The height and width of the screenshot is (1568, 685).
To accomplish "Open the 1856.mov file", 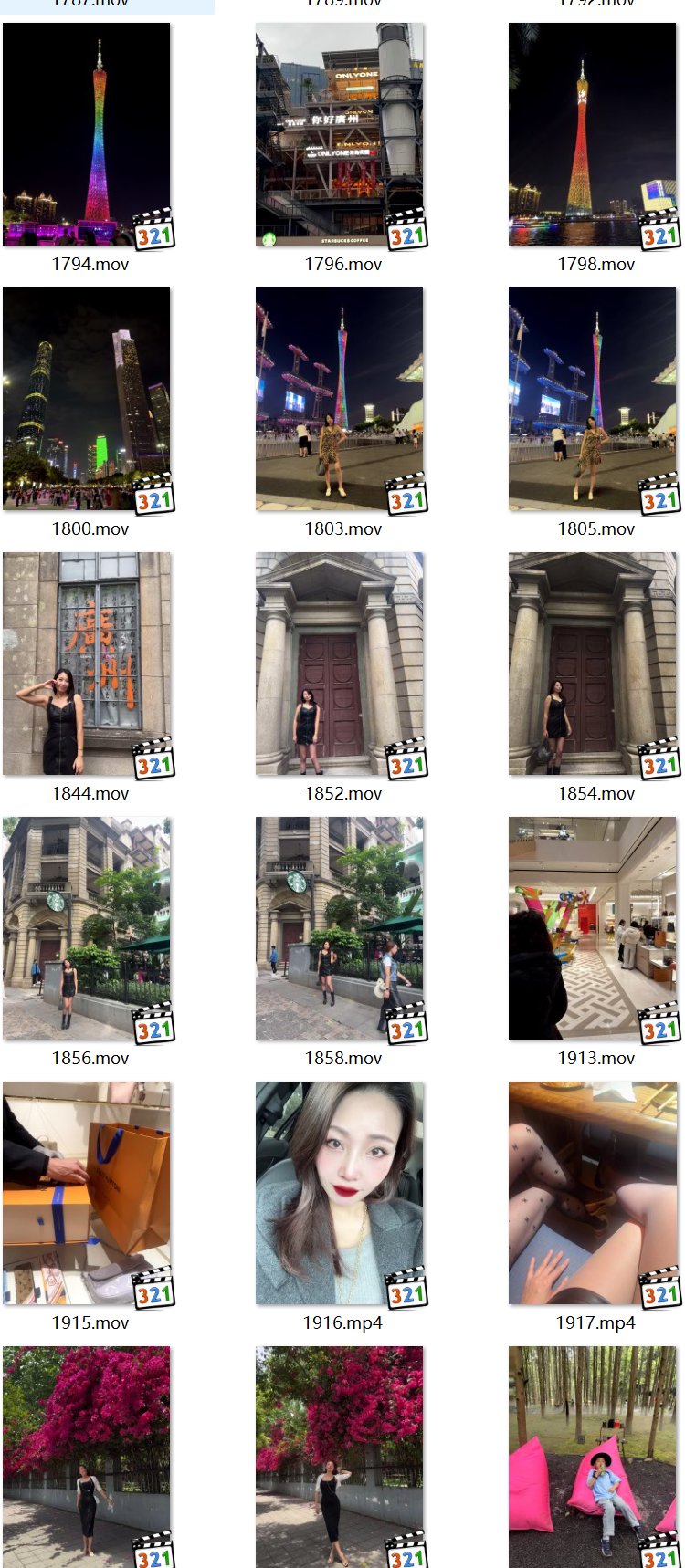I will pyautogui.click(x=87, y=928).
